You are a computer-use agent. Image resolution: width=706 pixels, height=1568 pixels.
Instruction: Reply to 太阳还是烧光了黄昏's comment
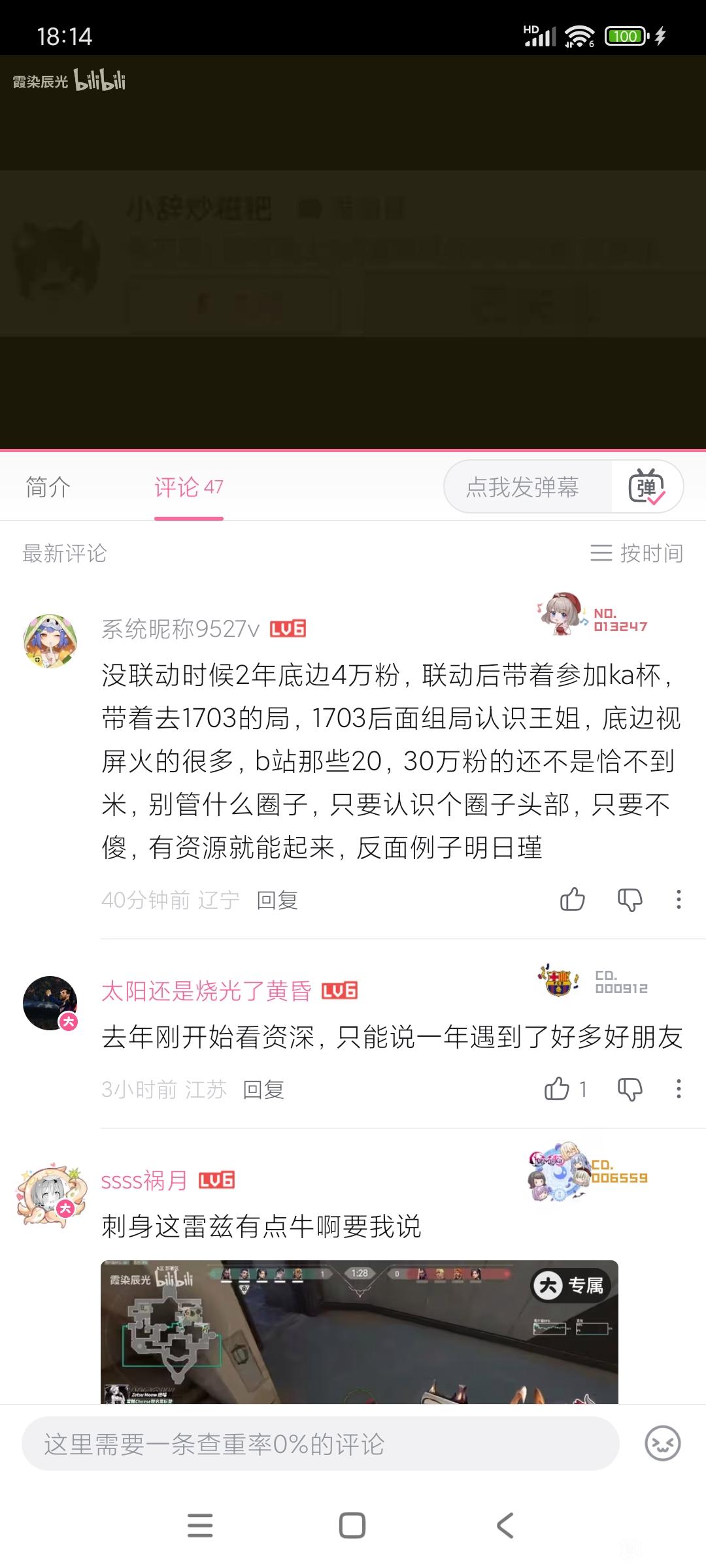263,1090
